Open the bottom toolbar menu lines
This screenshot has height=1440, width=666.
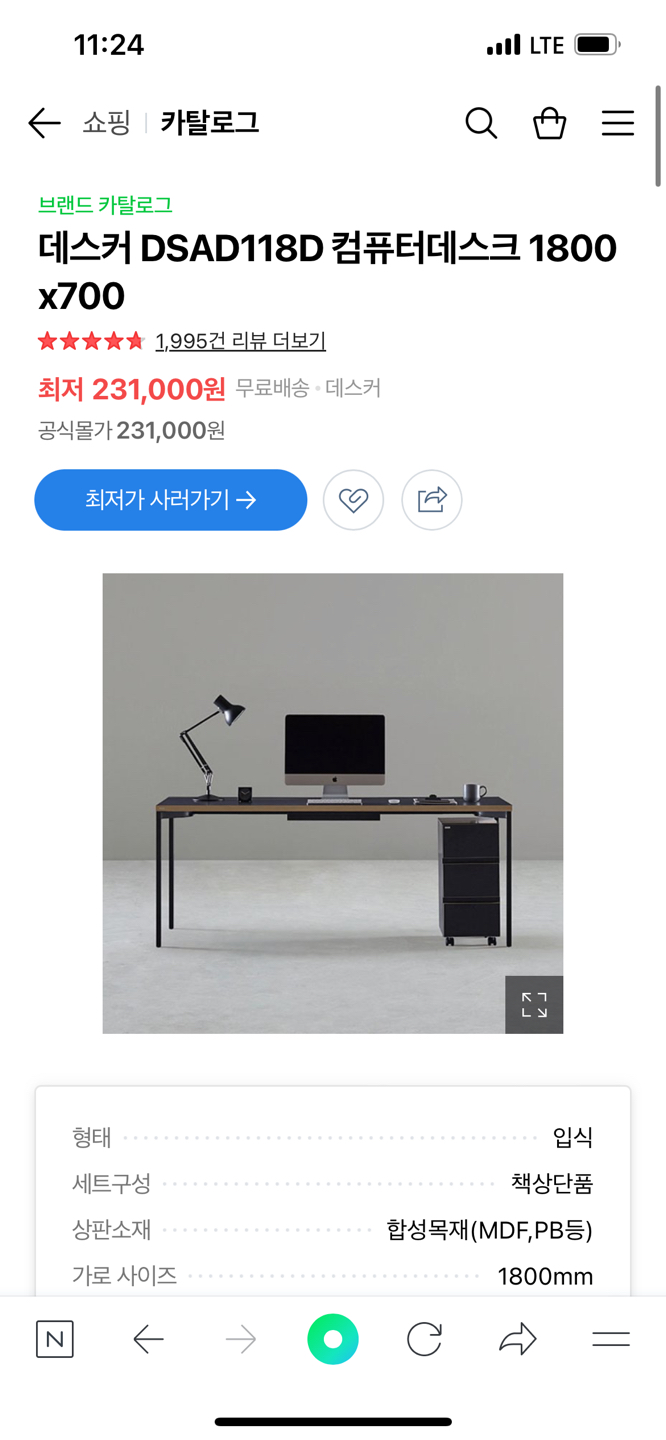610,1339
